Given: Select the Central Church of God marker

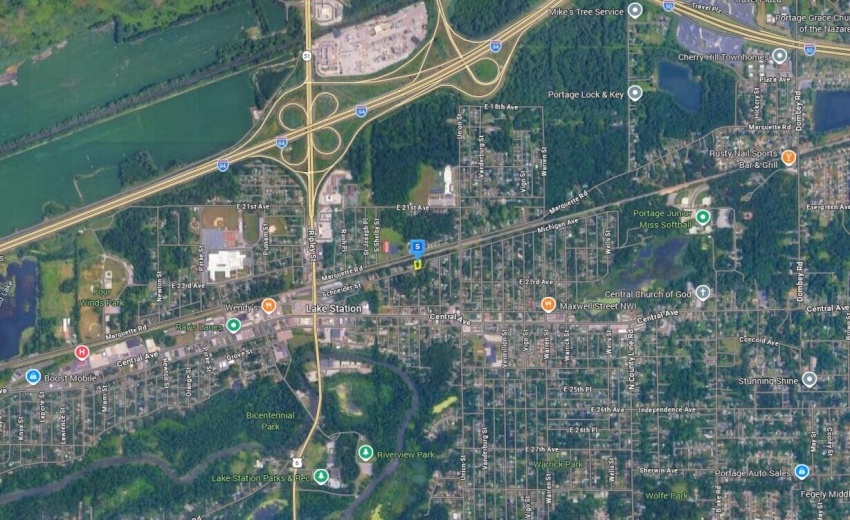Looking at the screenshot, I should tap(703, 293).
